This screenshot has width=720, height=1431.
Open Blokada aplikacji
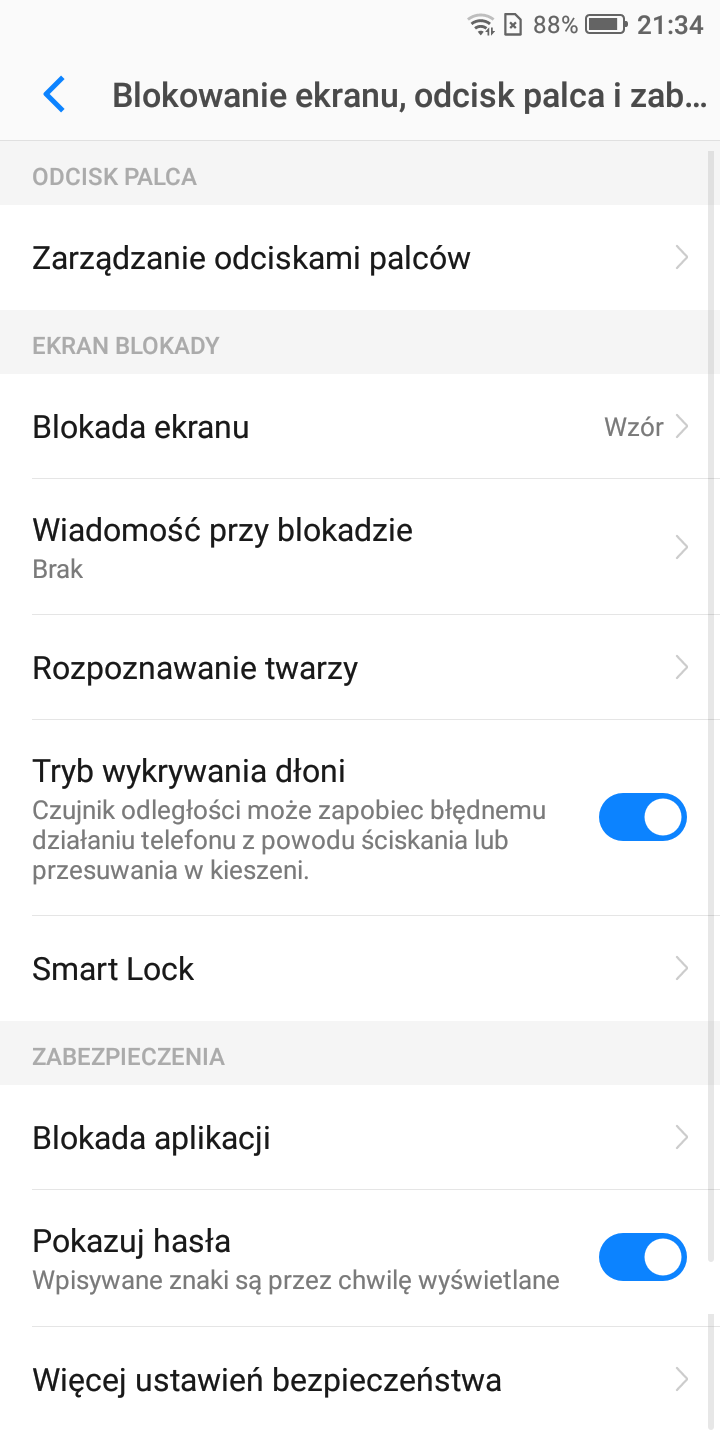pyautogui.click(x=360, y=1138)
